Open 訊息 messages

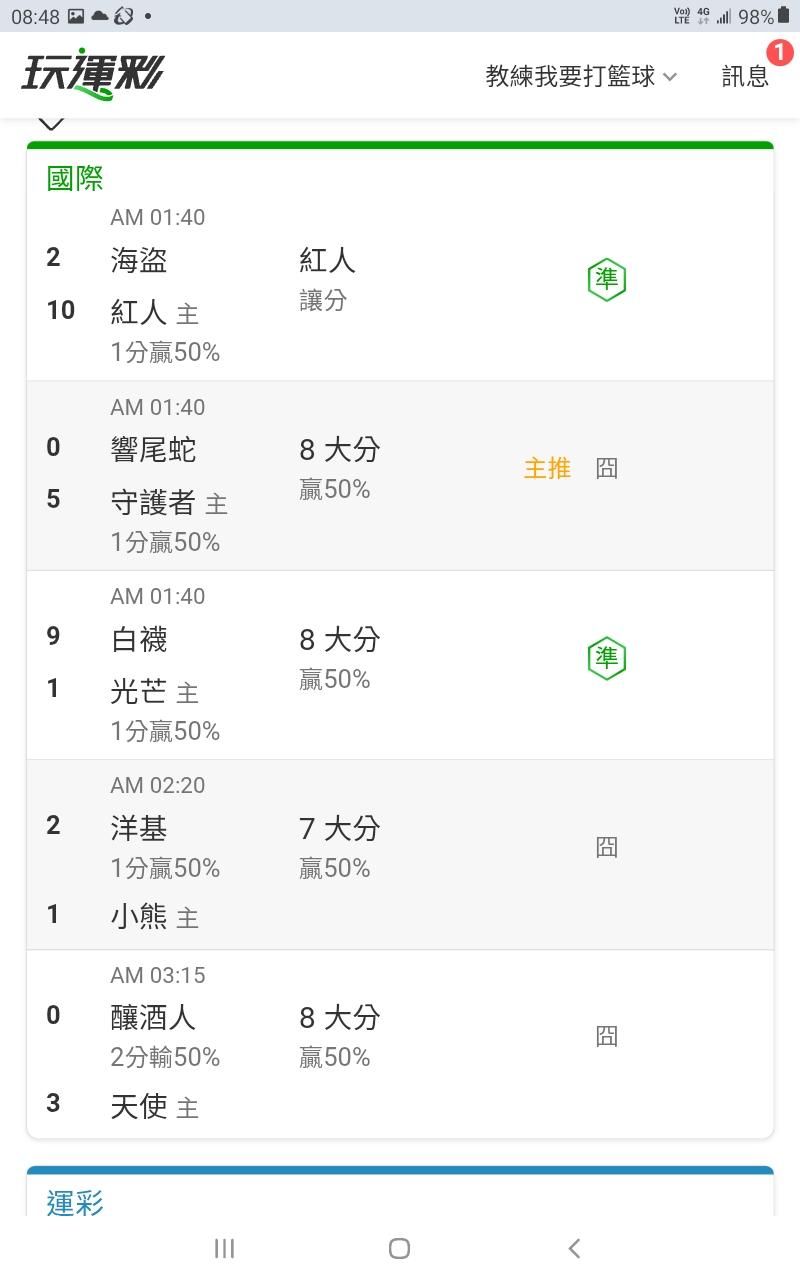pyautogui.click(x=746, y=76)
